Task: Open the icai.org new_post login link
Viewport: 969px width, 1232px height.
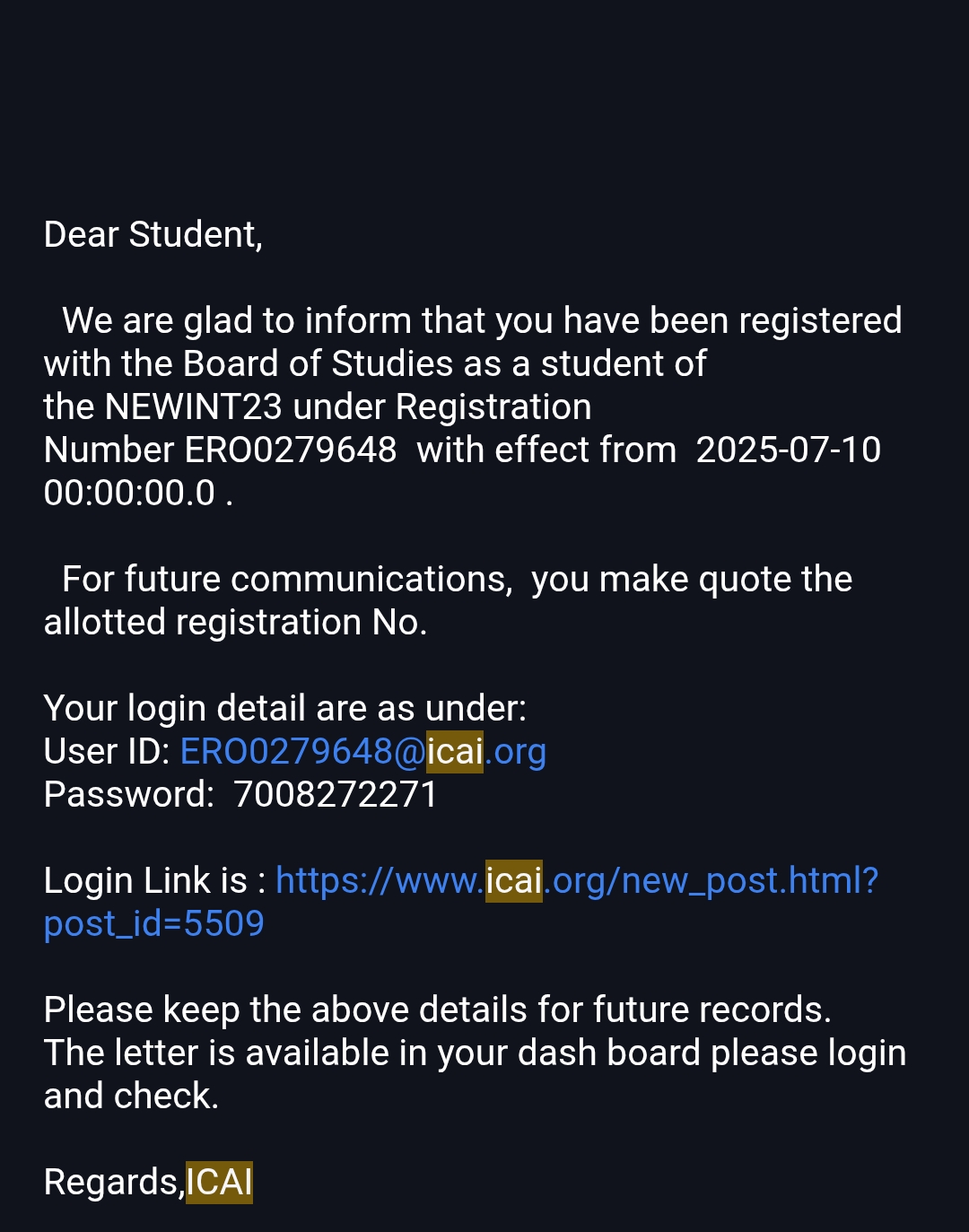Action: pos(576,881)
